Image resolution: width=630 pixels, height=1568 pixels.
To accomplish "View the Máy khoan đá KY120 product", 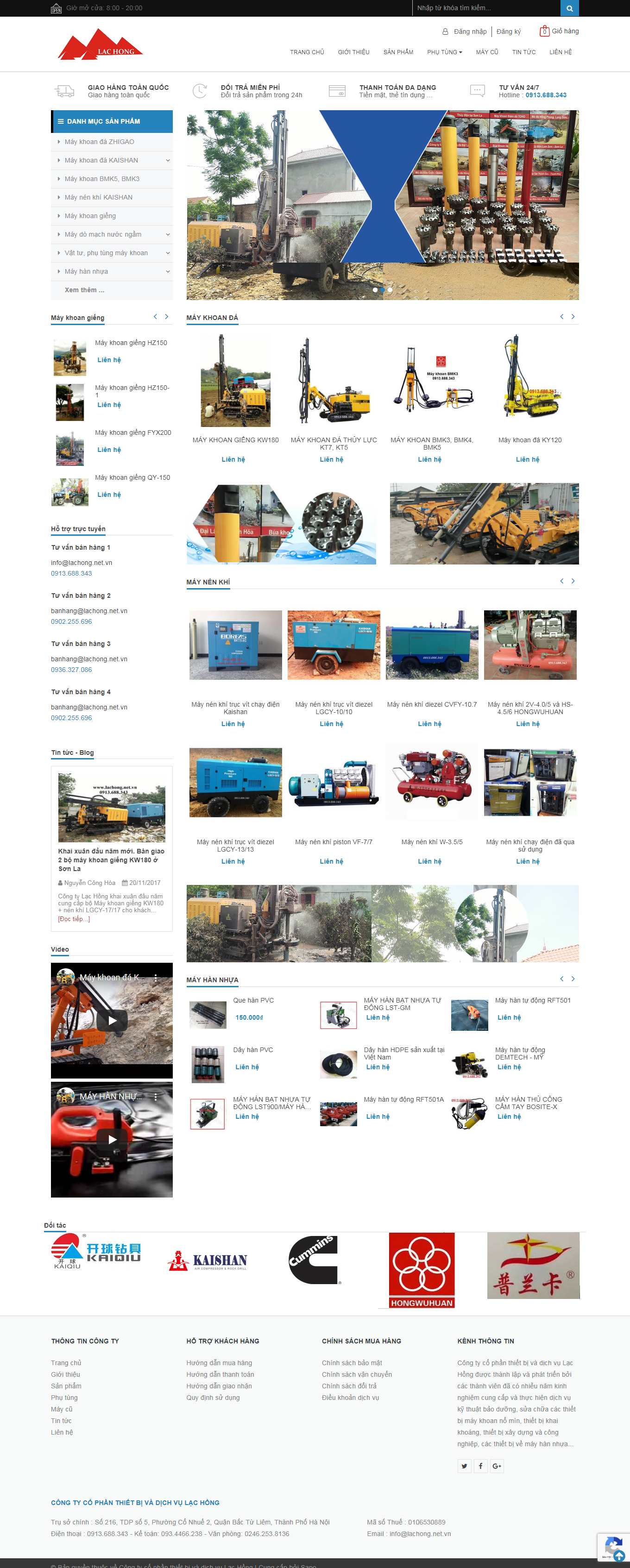I will pyautogui.click(x=529, y=439).
